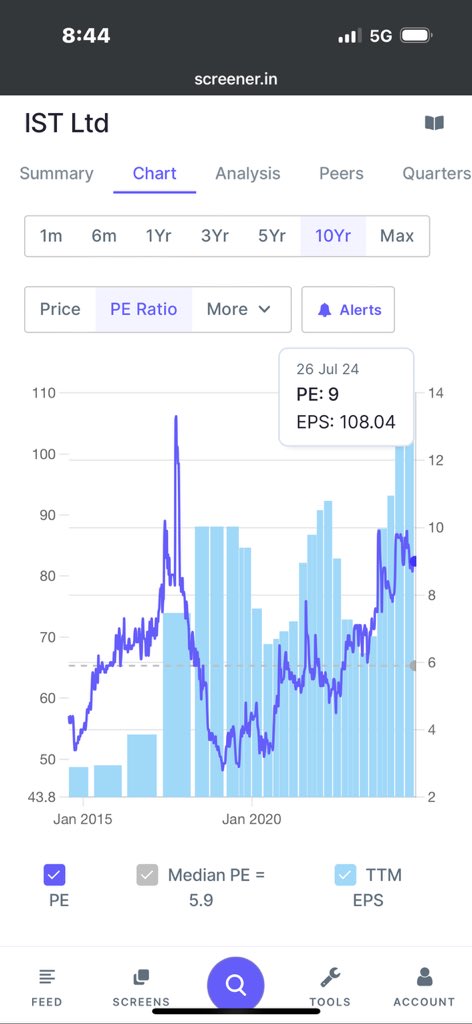Toggle the Median PE checkbox

(148, 874)
